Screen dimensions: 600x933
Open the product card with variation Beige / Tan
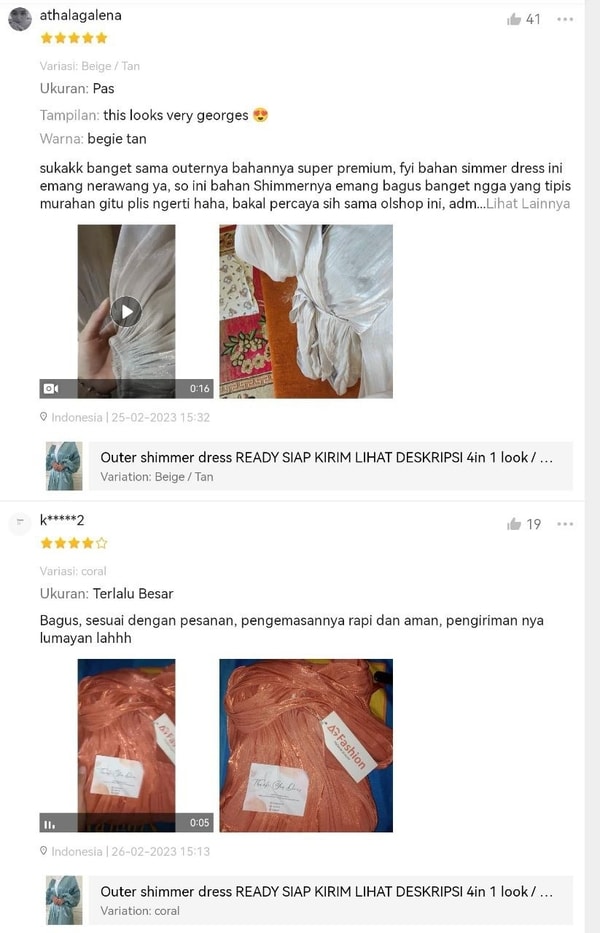pyautogui.click(x=309, y=466)
